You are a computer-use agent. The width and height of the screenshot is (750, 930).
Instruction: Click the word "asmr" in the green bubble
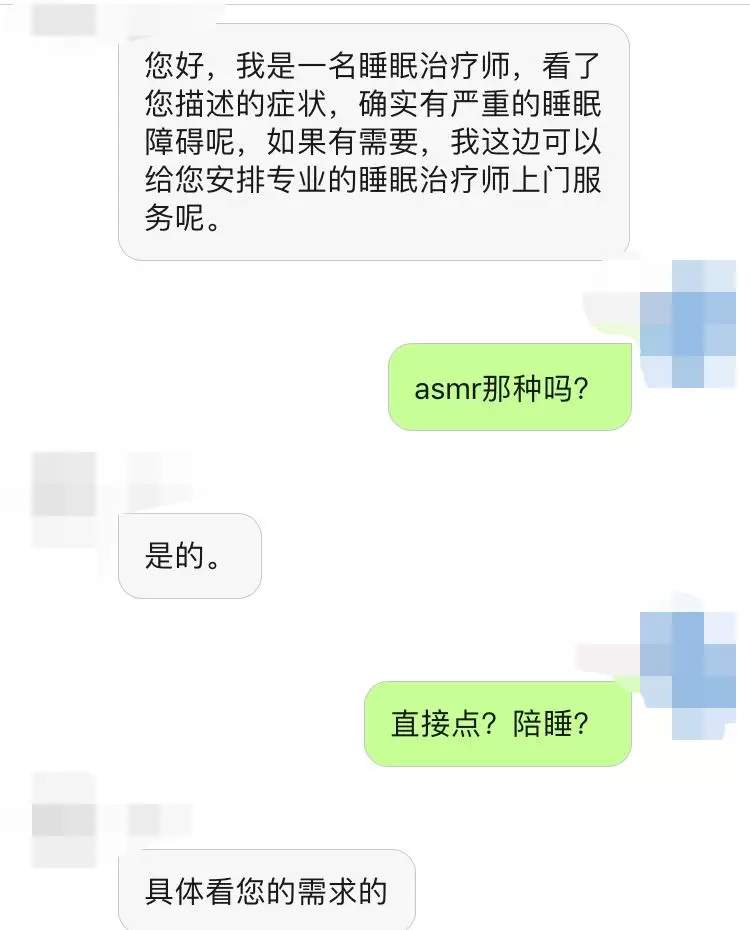click(x=447, y=388)
